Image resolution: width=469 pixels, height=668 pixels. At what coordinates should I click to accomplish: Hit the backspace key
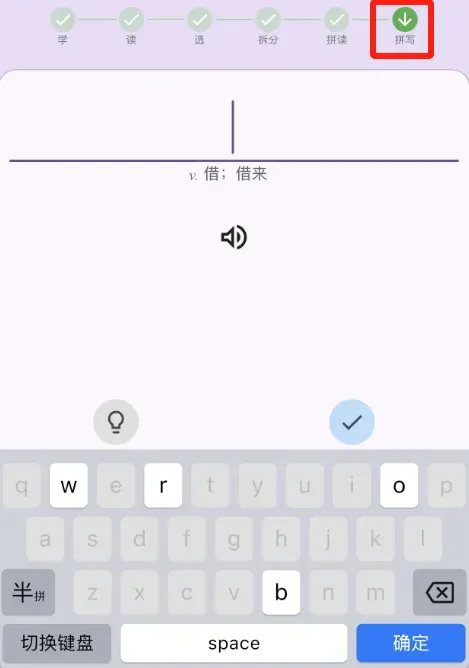coord(440,592)
